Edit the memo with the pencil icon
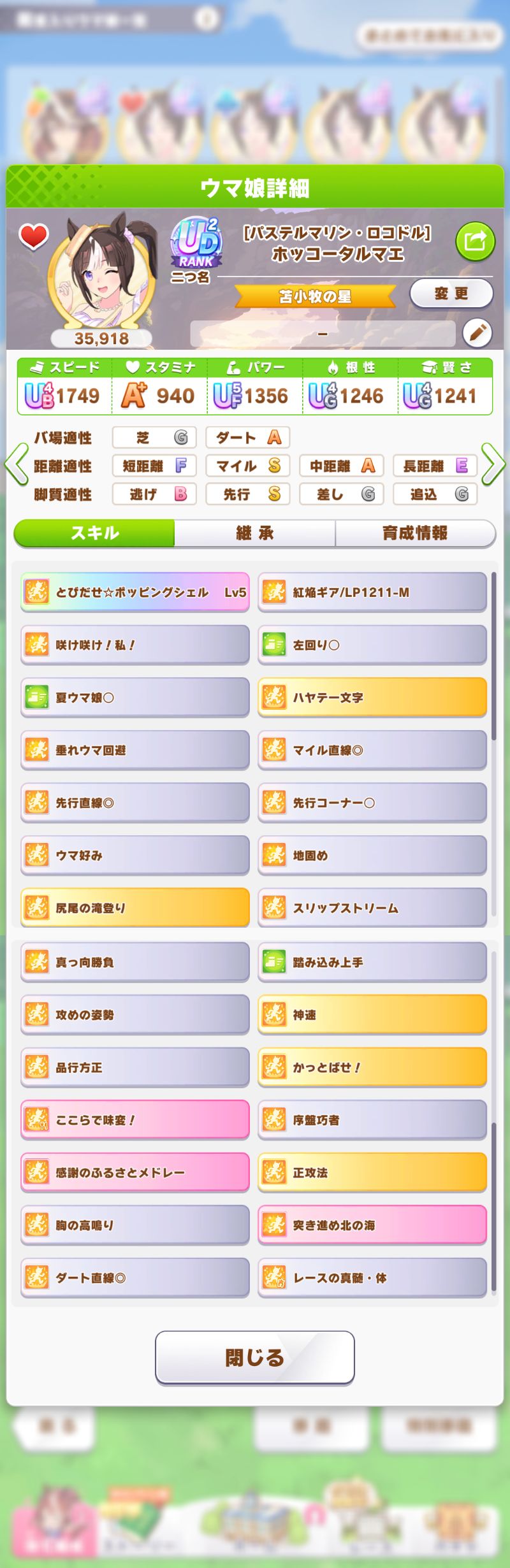The width and height of the screenshot is (510, 1568). tap(477, 333)
